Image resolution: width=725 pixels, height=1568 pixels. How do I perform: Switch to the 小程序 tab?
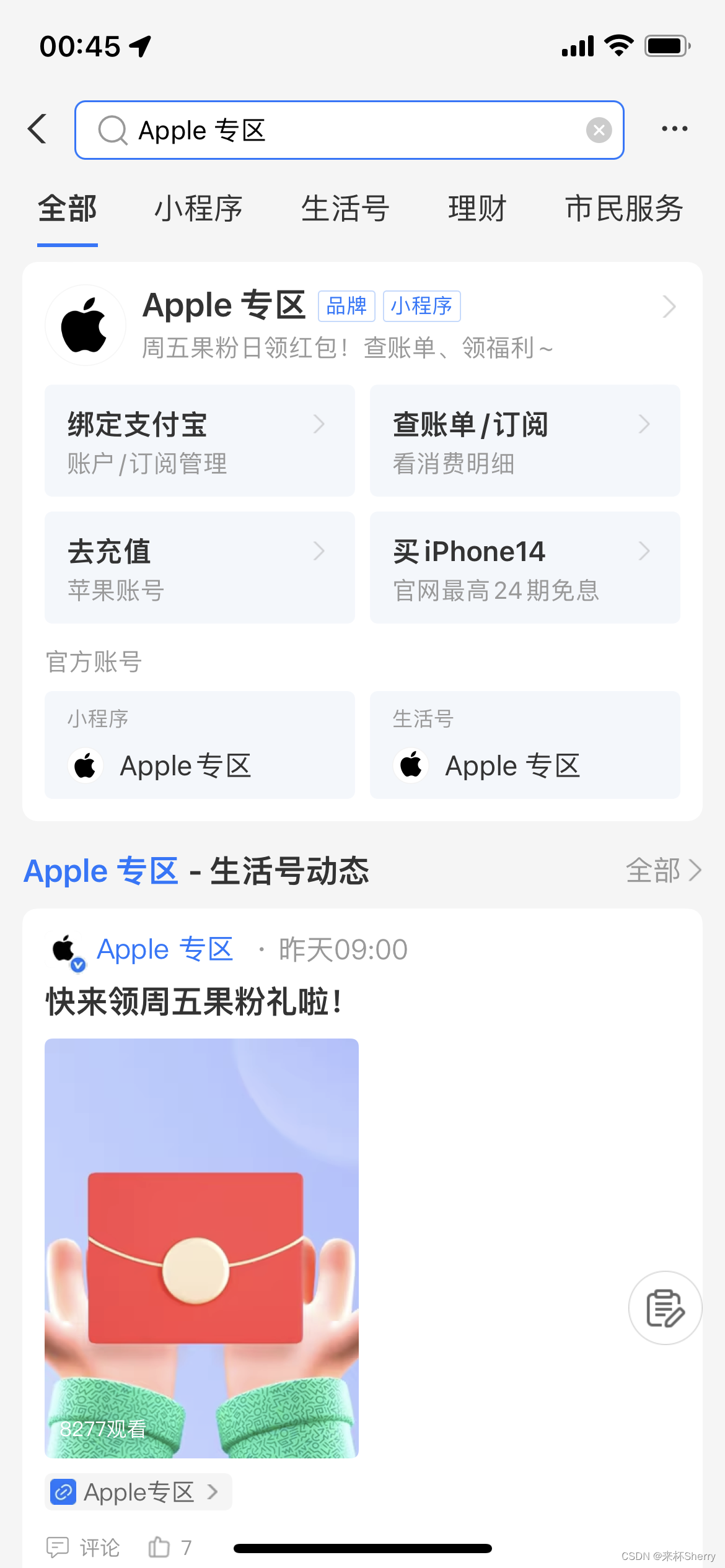(198, 208)
